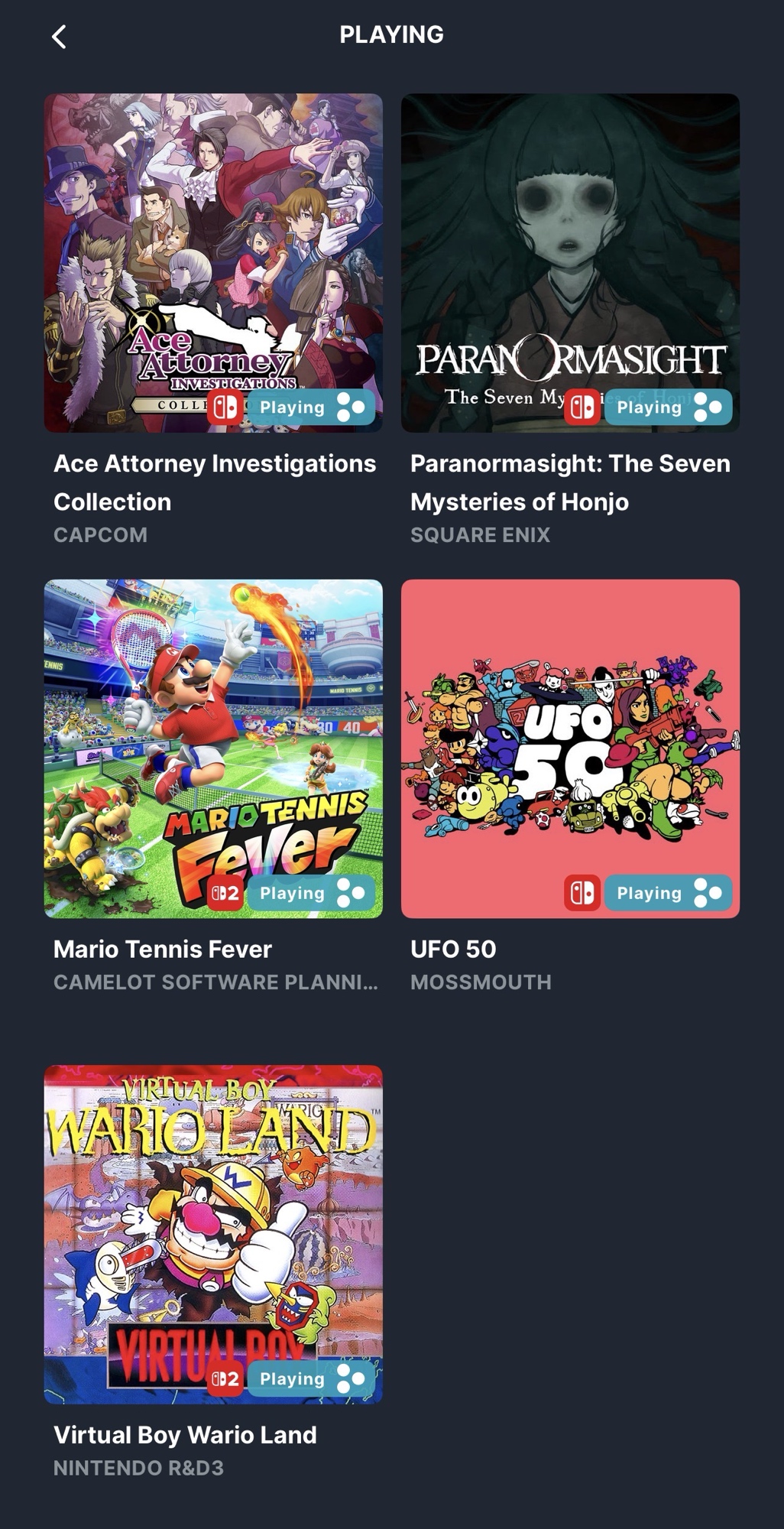The height and width of the screenshot is (1529, 784).
Task: Tap the Playing status badge on UFO 50
Action: [x=668, y=893]
